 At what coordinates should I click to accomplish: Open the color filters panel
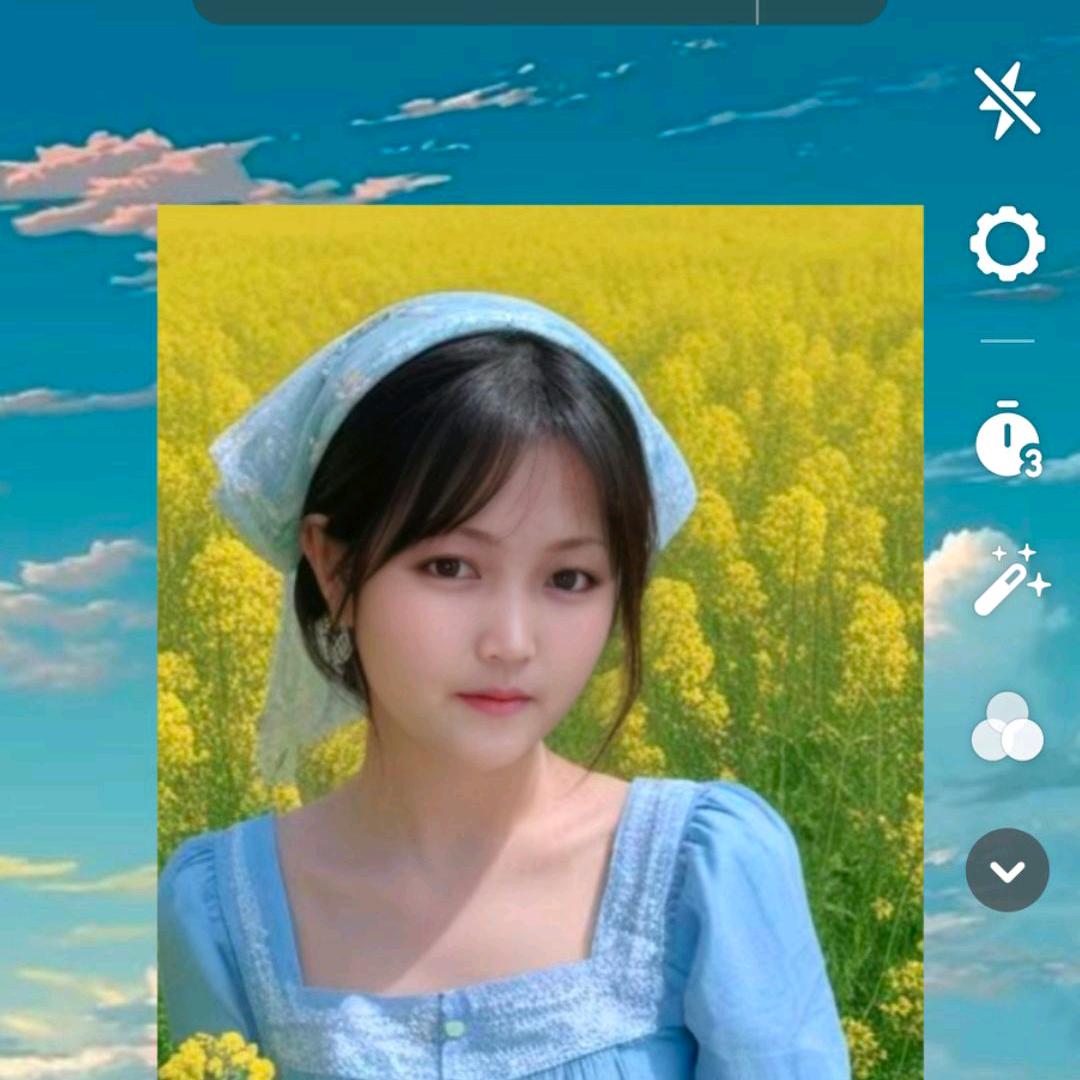(1007, 727)
